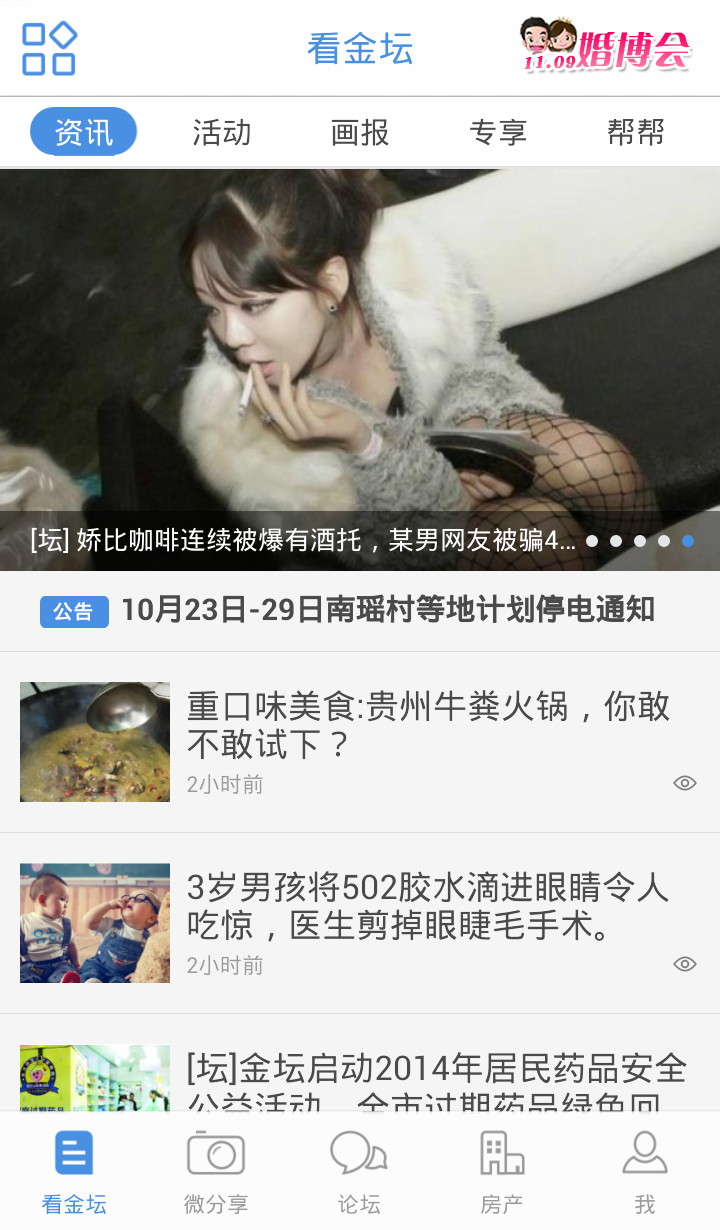720x1230 pixels.
Task: Open the 南瑶村停电通知 announcement
Action: coord(386,610)
